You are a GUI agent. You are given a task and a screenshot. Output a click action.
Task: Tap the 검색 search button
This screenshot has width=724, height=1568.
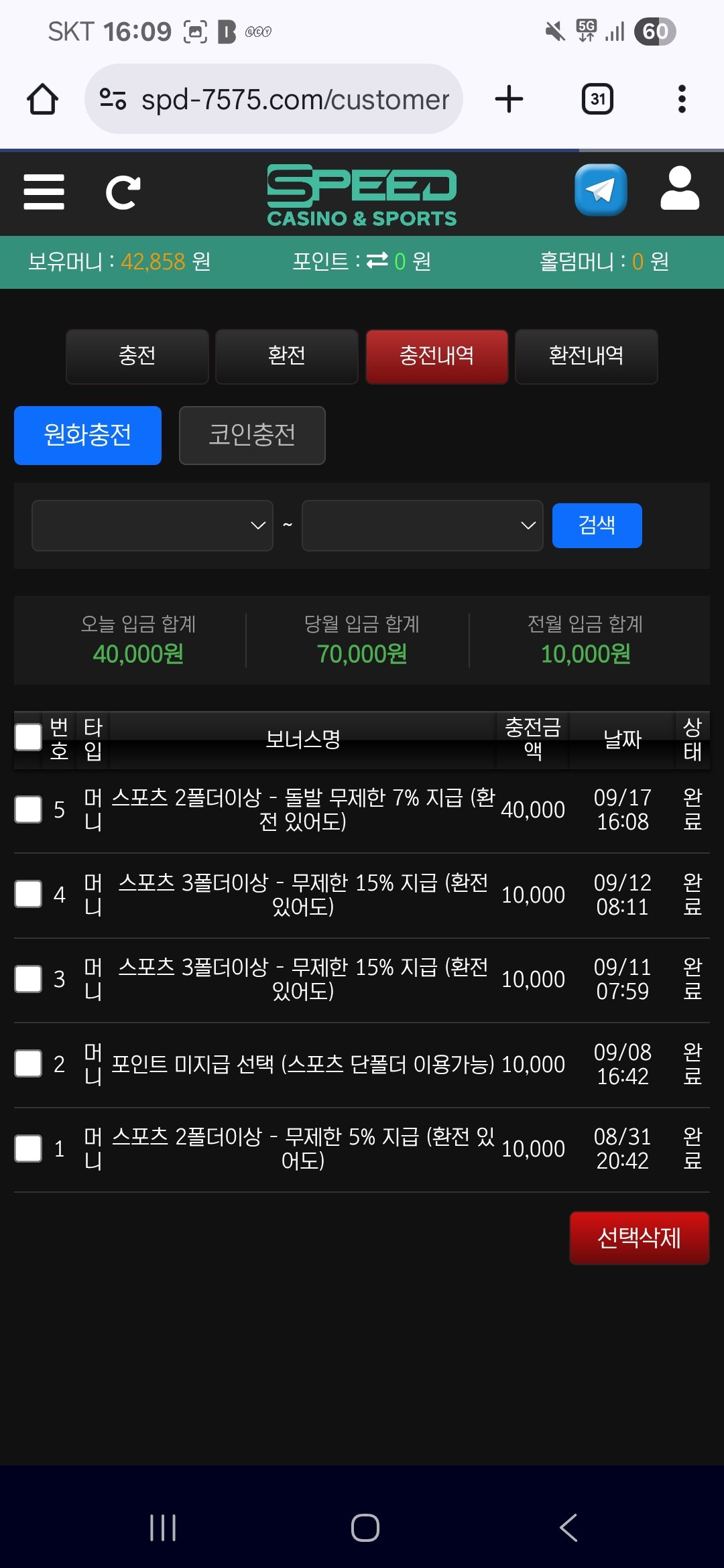click(x=597, y=525)
